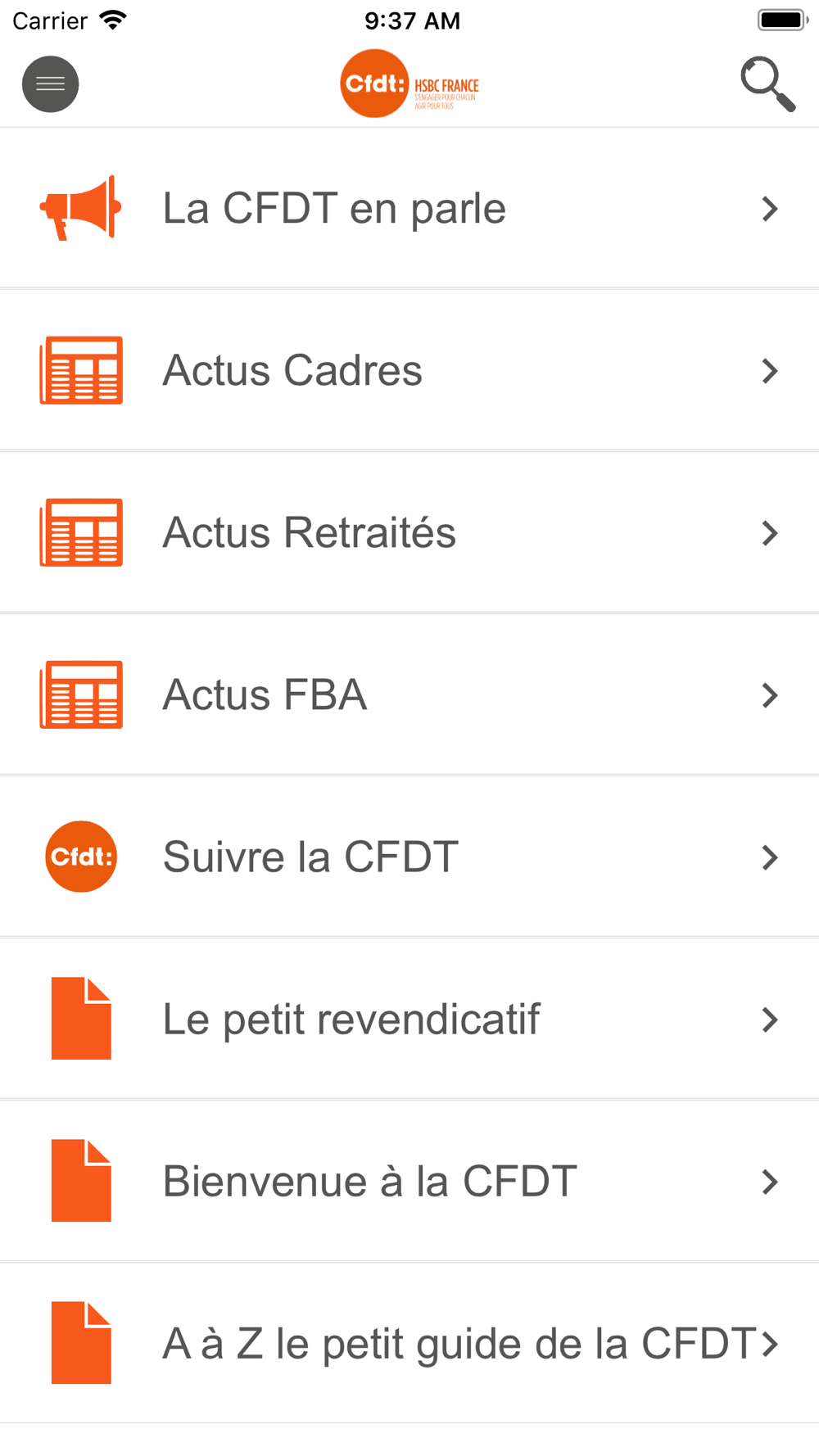This screenshot has height=1456, width=819.
Task: Open Actus FBA news
Action: tap(409, 694)
